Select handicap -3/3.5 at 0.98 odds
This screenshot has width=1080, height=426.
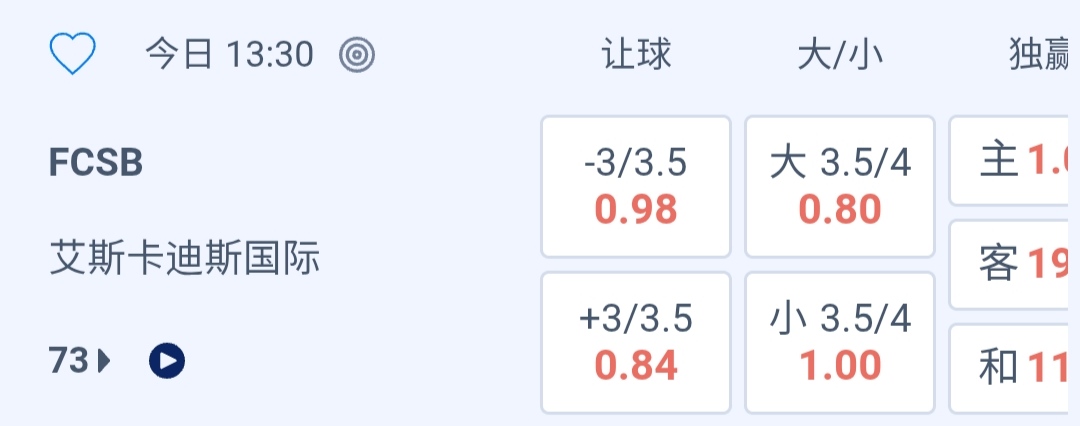636,187
